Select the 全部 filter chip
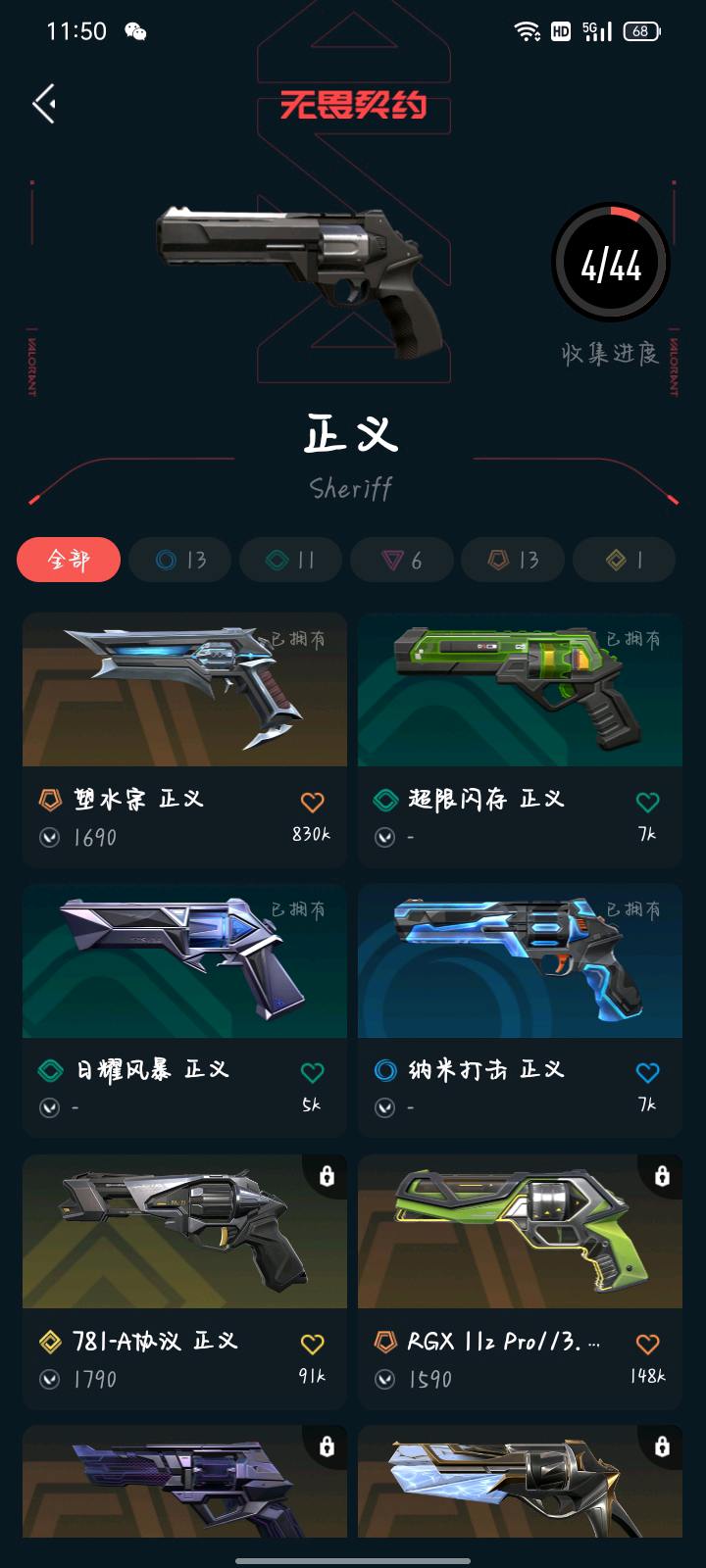The image size is (706, 1568). [69, 560]
